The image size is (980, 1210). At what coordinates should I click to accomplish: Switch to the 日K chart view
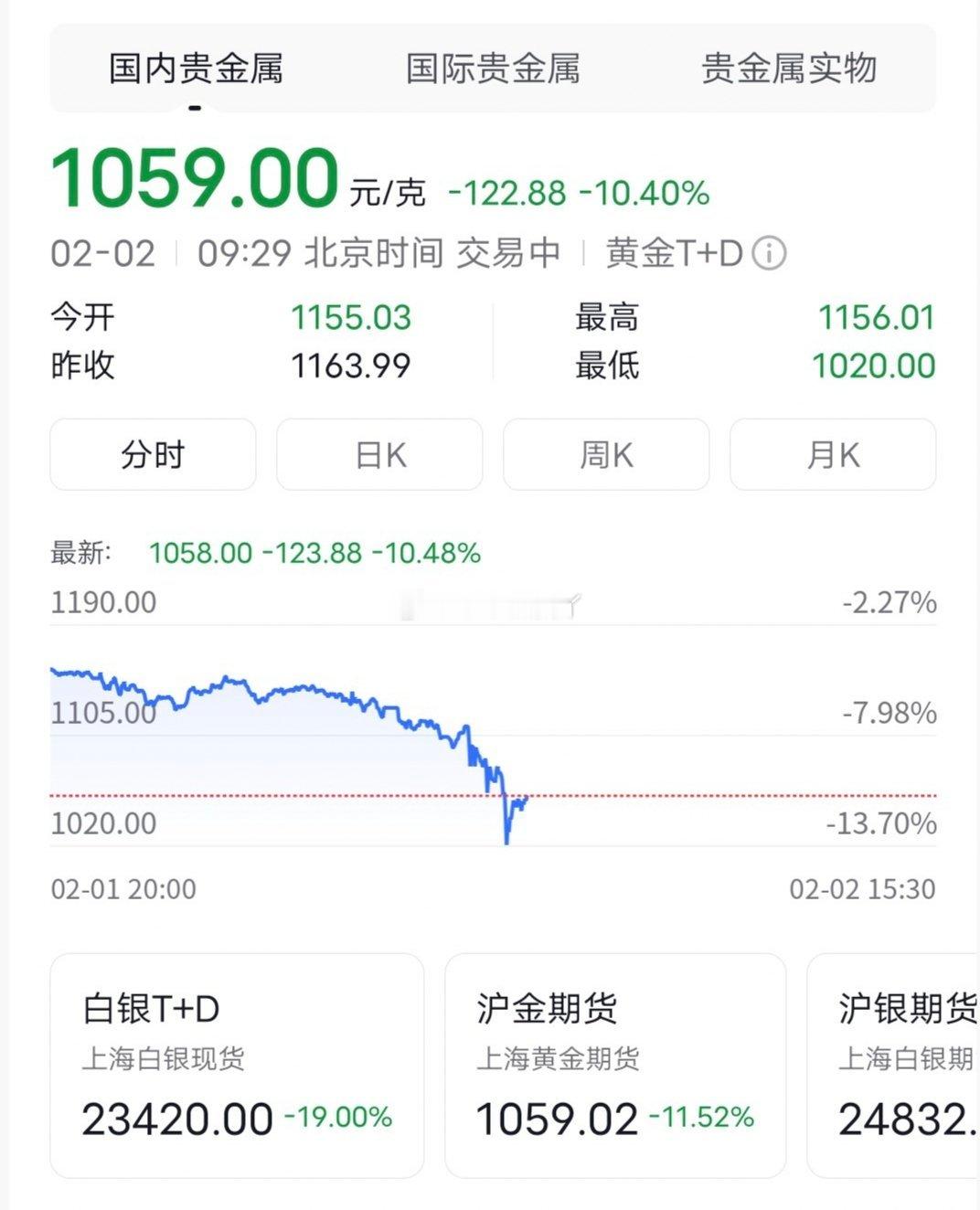point(378,454)
